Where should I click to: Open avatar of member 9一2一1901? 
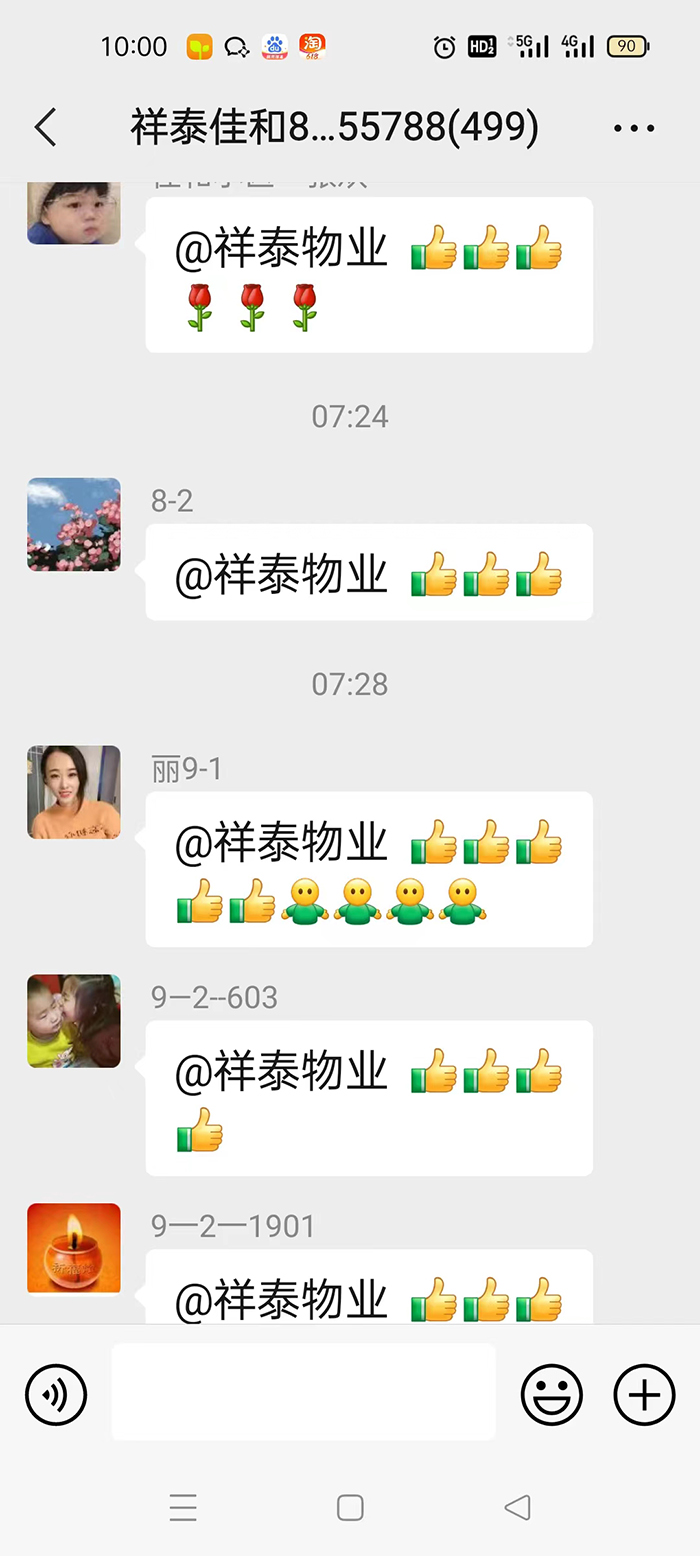tap(74, 1249)
